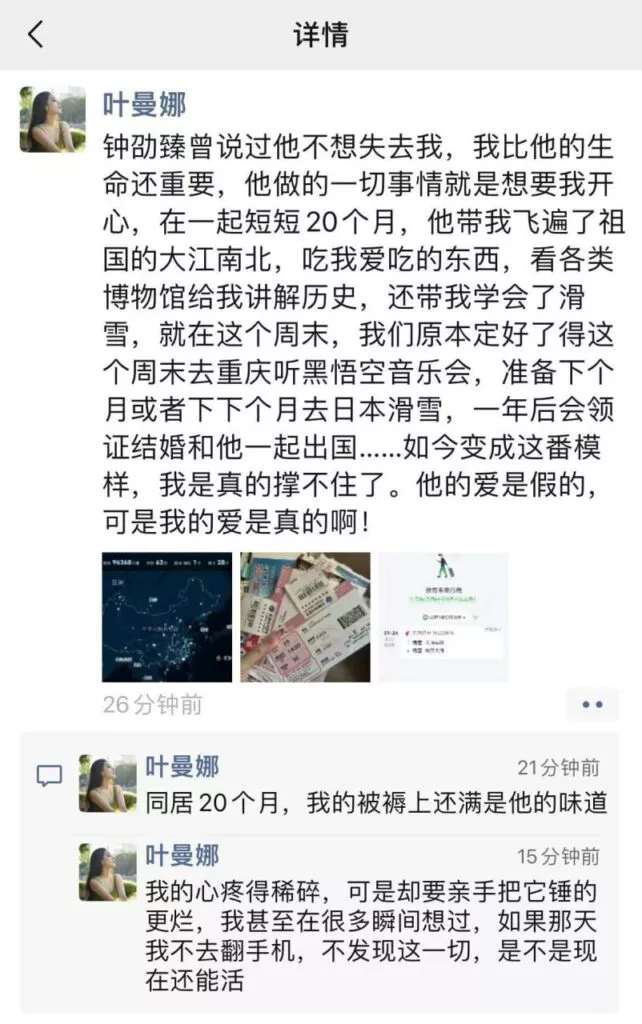Open the dark map image thumbnail

point(167,617)
